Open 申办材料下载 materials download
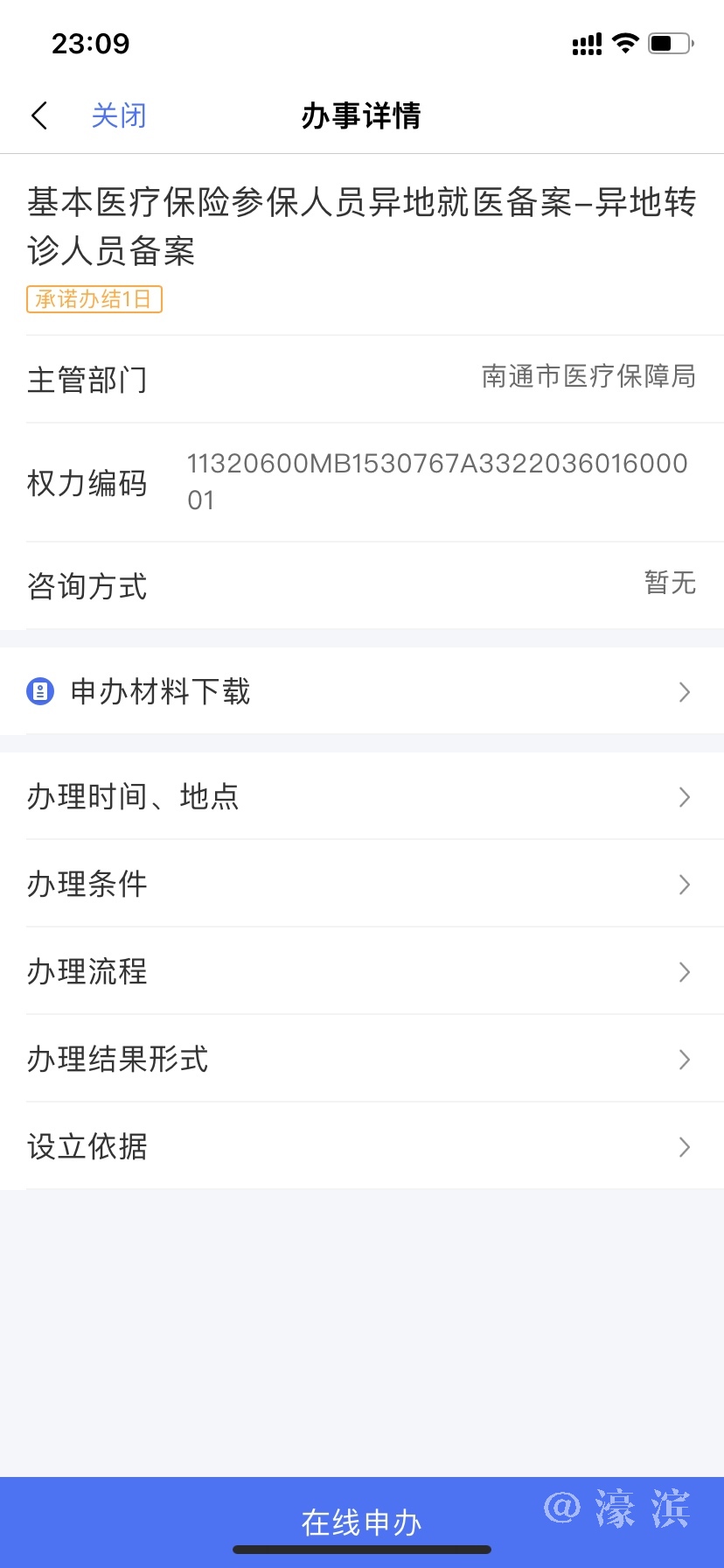Screen dimensions: 724x1568 [361, 692]
